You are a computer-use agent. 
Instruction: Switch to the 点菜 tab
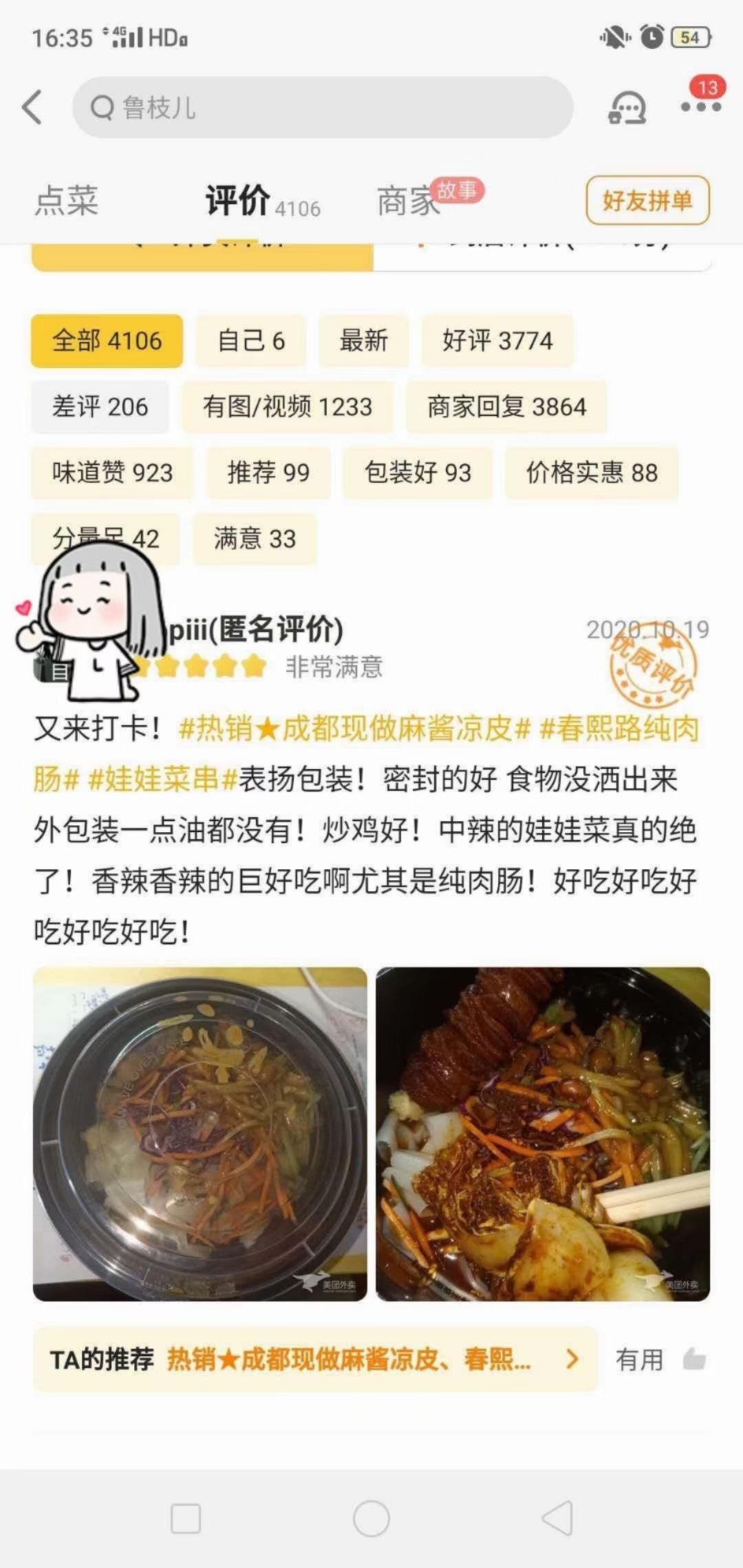[67, 201]
